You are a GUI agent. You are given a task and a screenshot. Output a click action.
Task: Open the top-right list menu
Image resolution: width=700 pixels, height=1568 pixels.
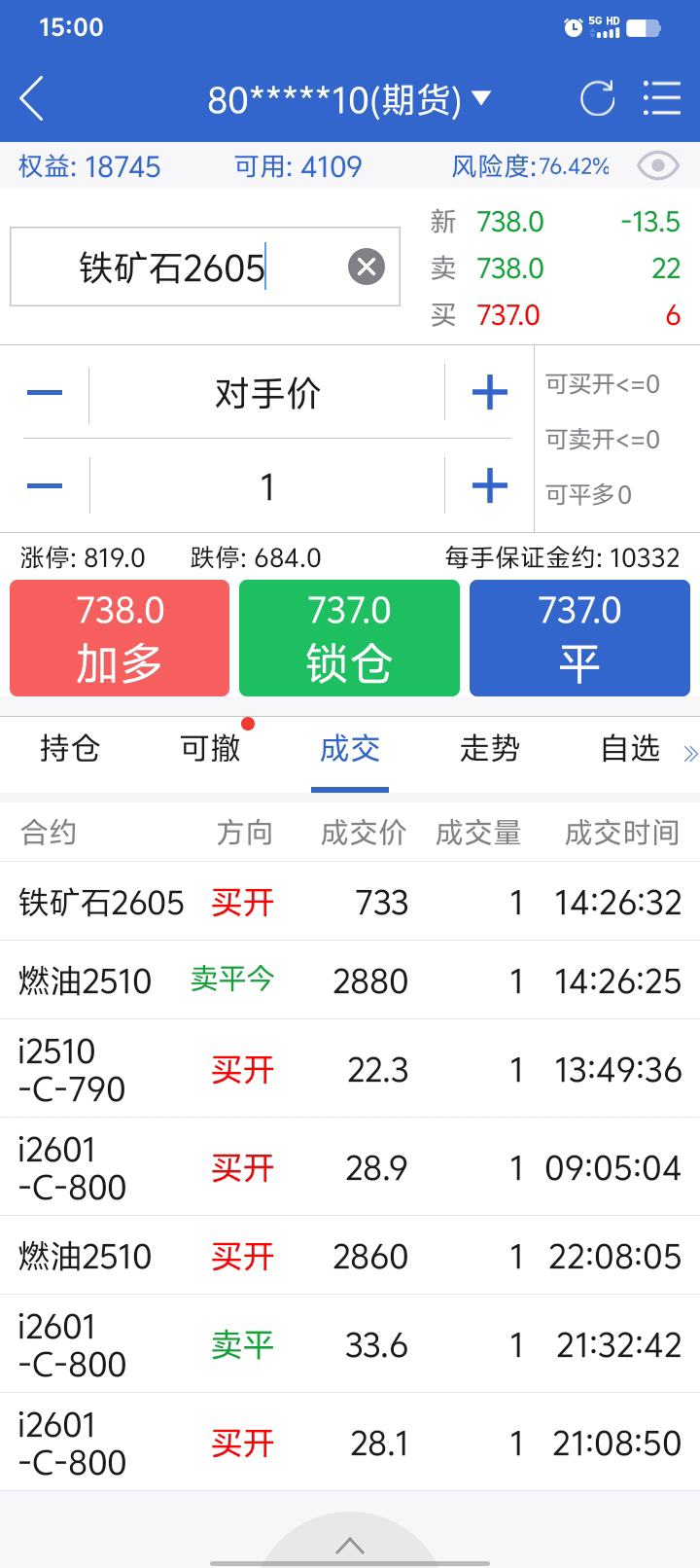[662, 99]
